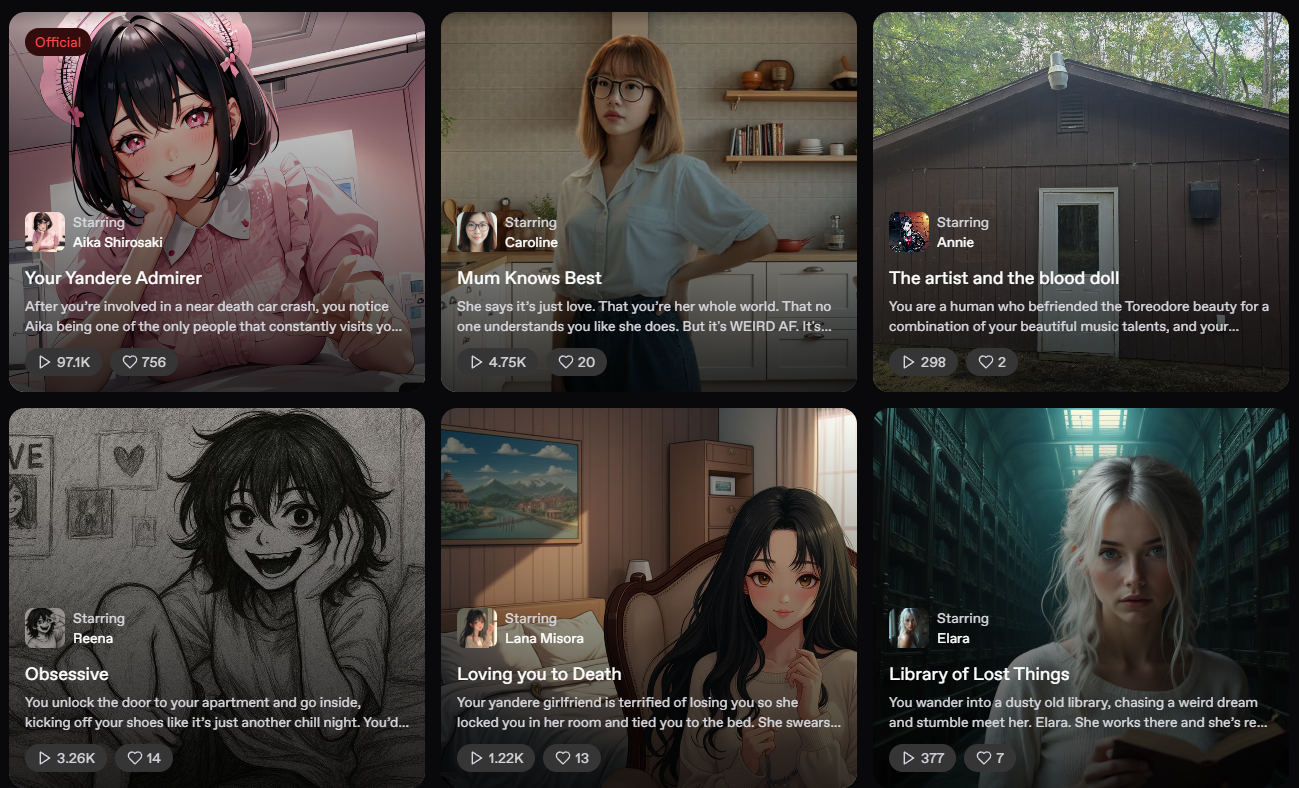
Task: View Aika Shirosaki's character avatar
Action: [x=45, y=232]
